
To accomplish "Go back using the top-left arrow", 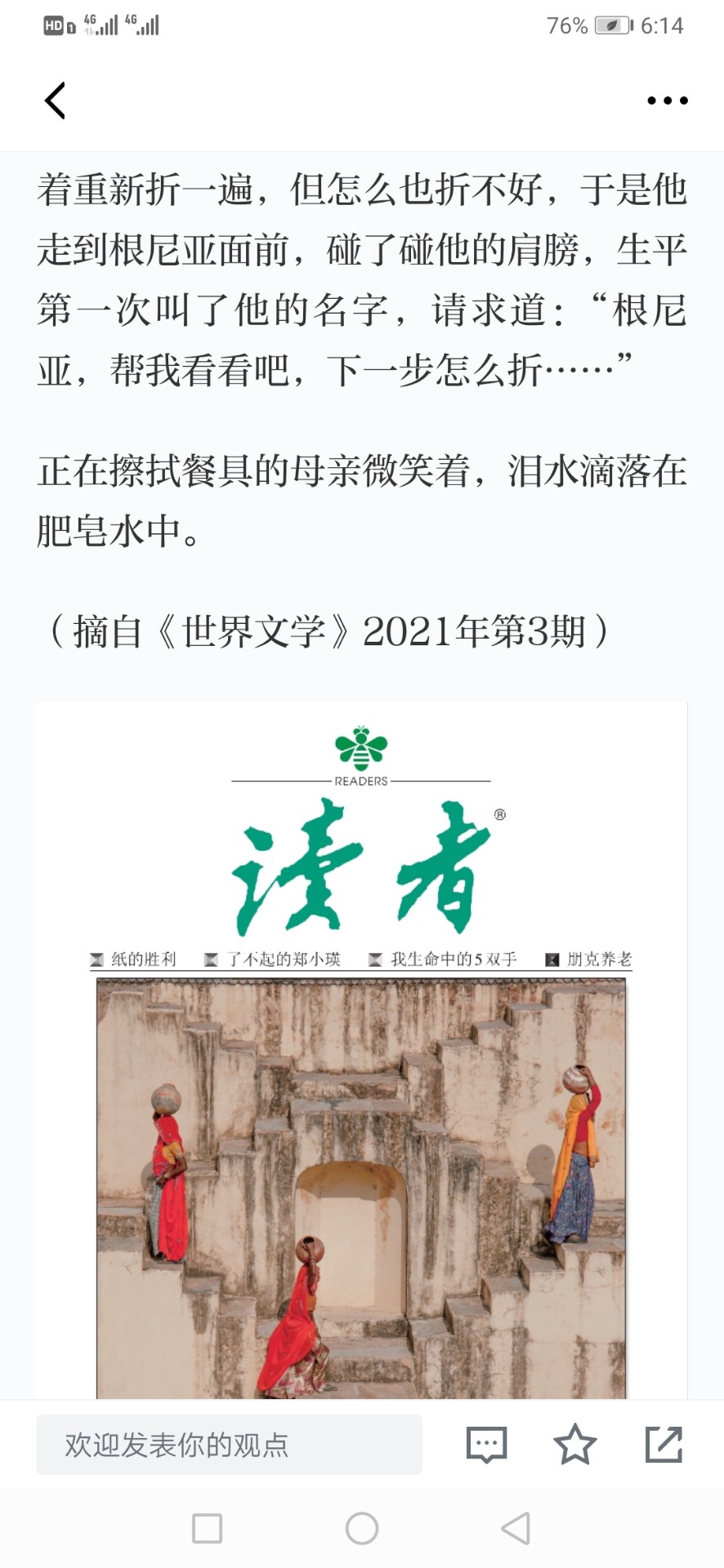I will [55, 100].
